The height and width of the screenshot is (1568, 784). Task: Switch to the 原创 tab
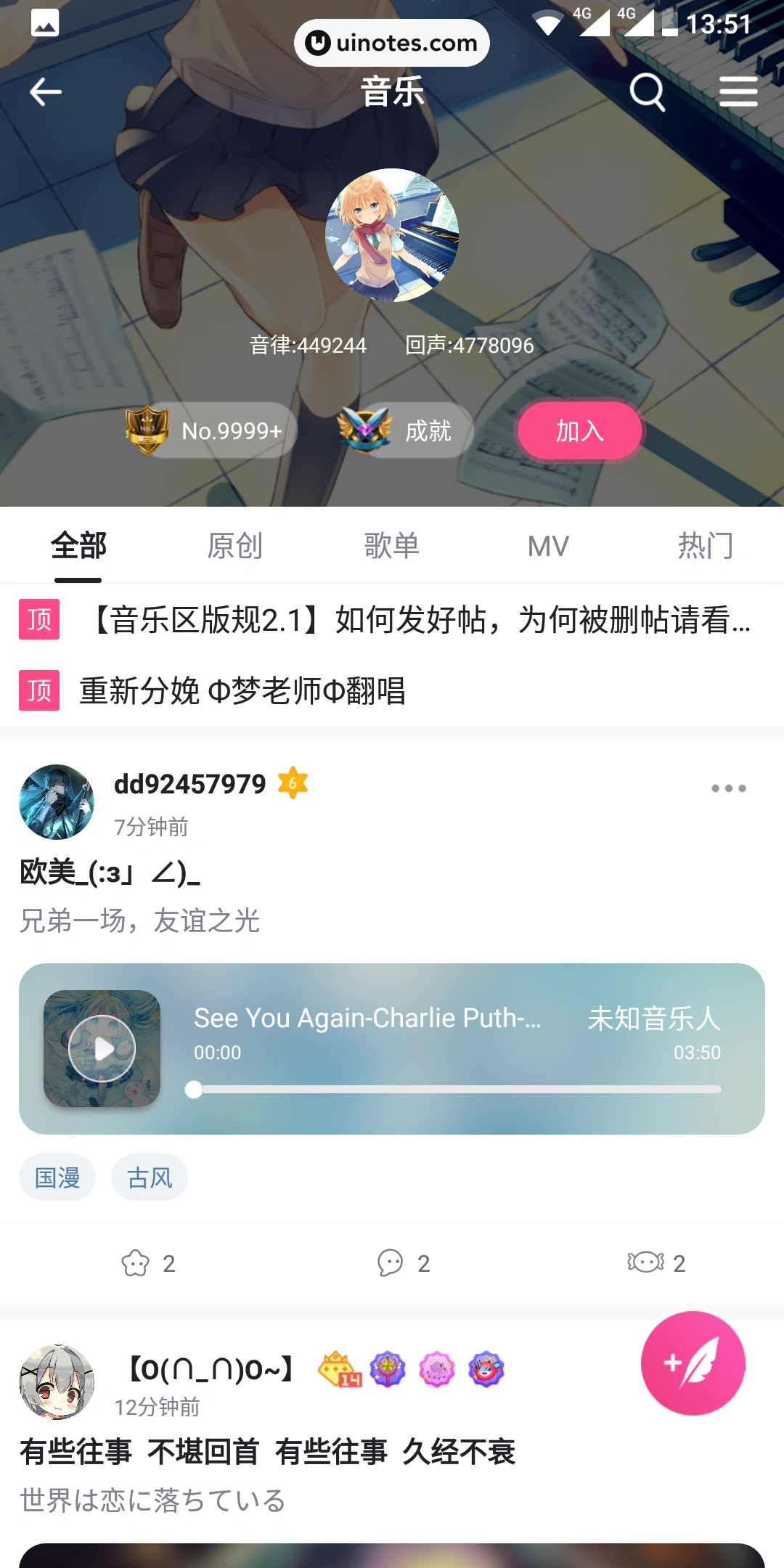234,546
